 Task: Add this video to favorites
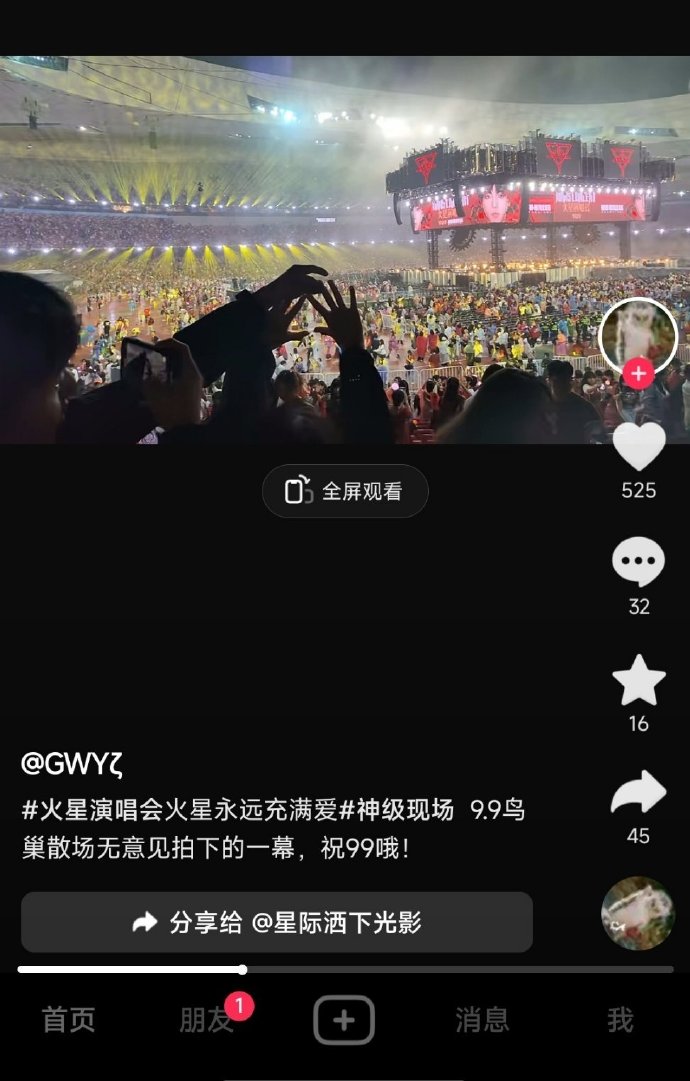pyautogui.click(x=638, y=681)
